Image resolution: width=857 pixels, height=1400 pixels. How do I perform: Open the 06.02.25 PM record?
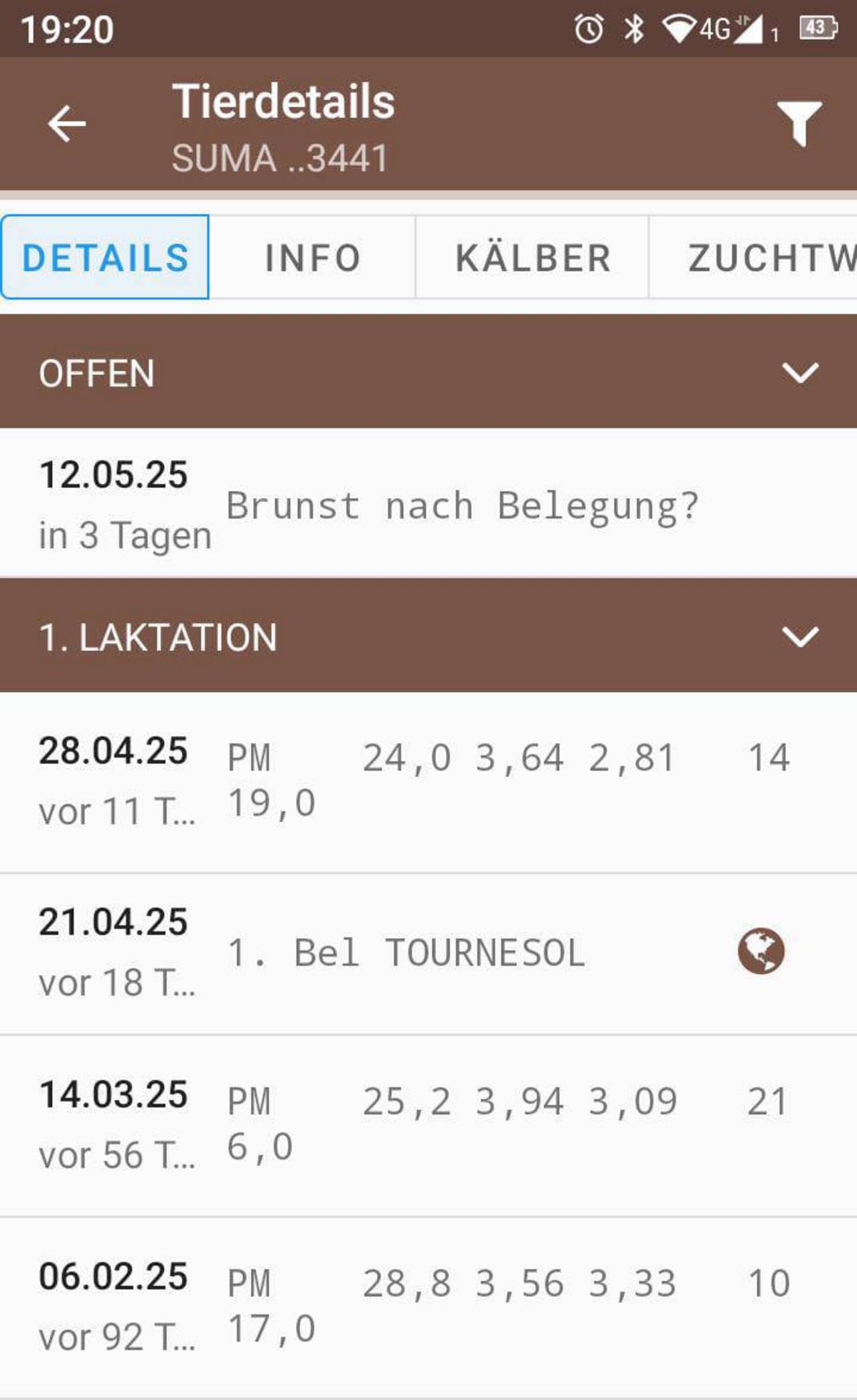coord(428,1308)
